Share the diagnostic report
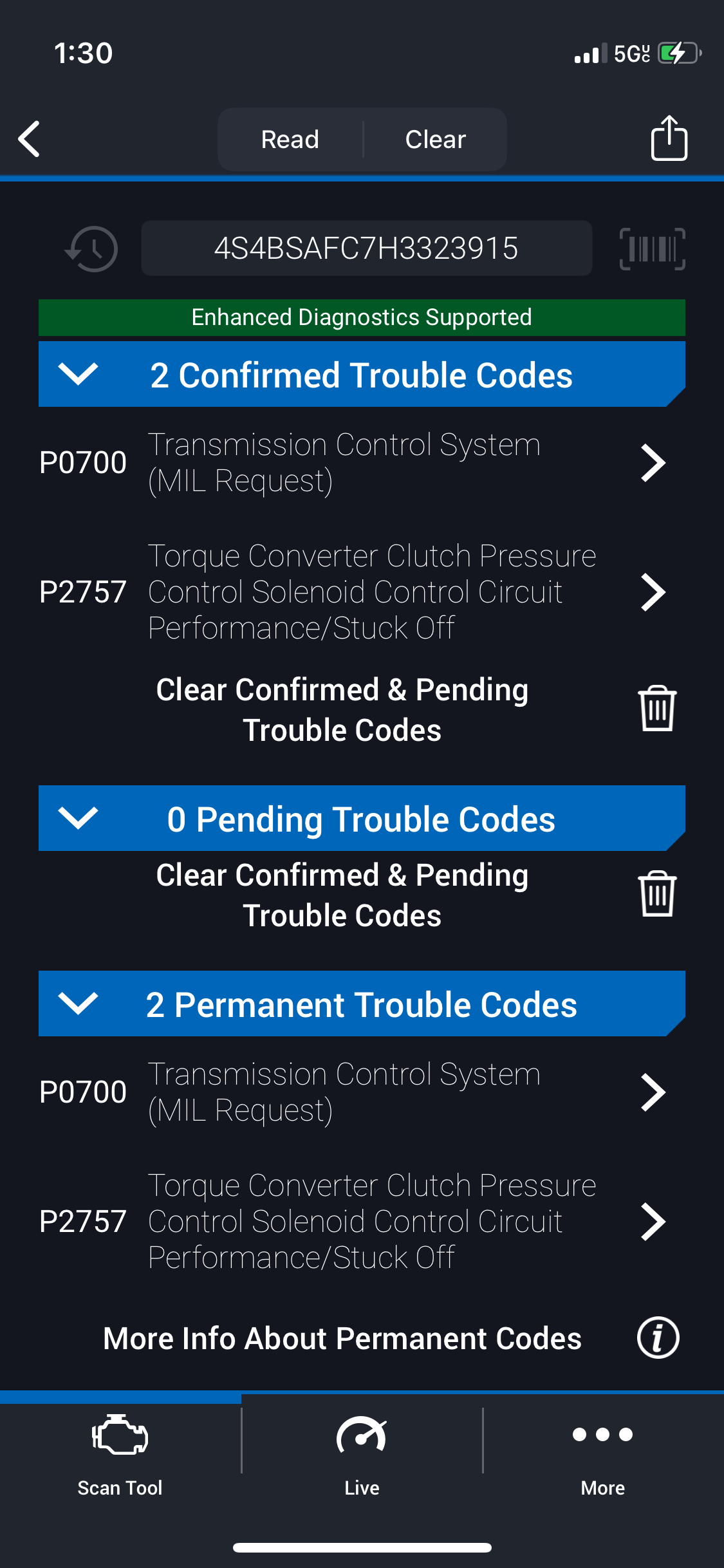The image size is (724, 1568). (x=669, y=138)
